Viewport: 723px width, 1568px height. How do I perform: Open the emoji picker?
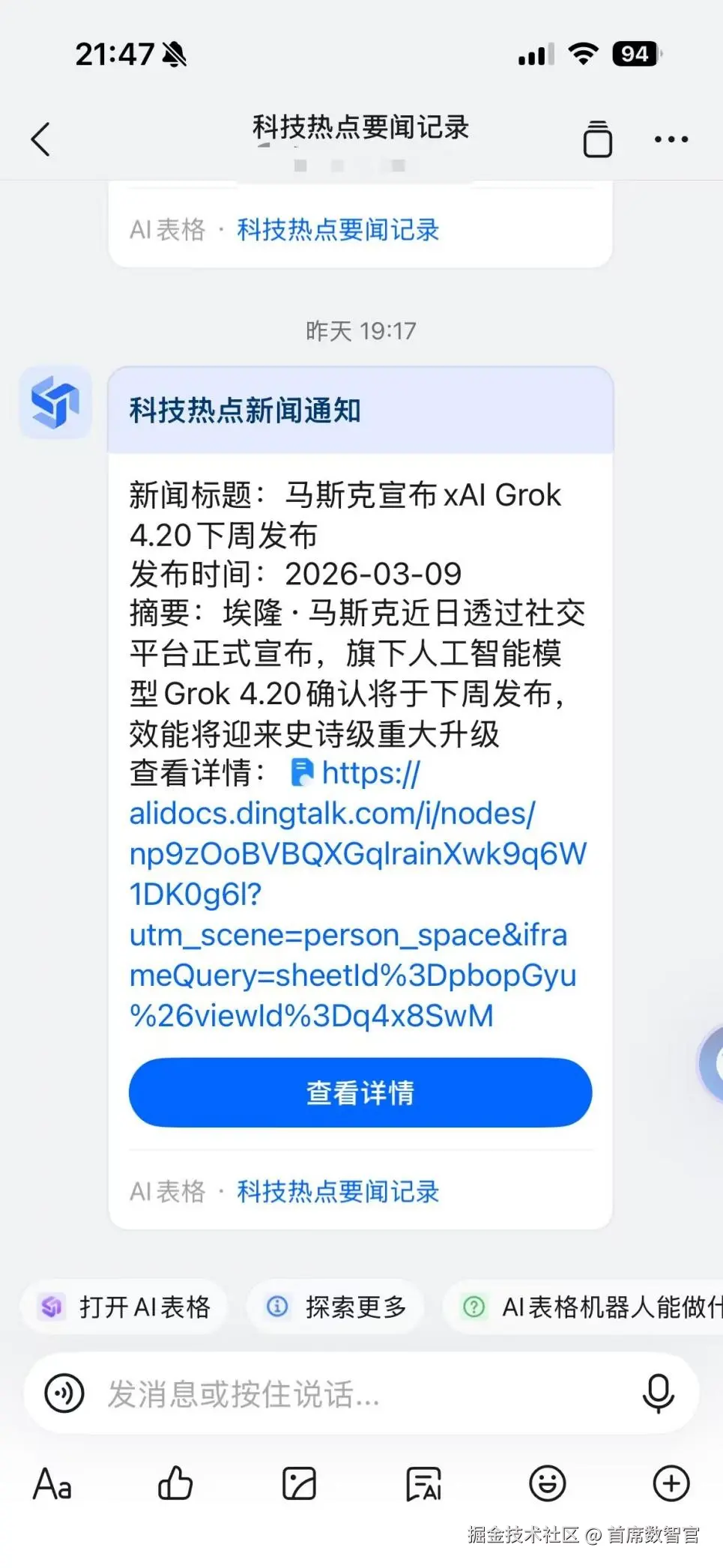(x=547, y=1483)
